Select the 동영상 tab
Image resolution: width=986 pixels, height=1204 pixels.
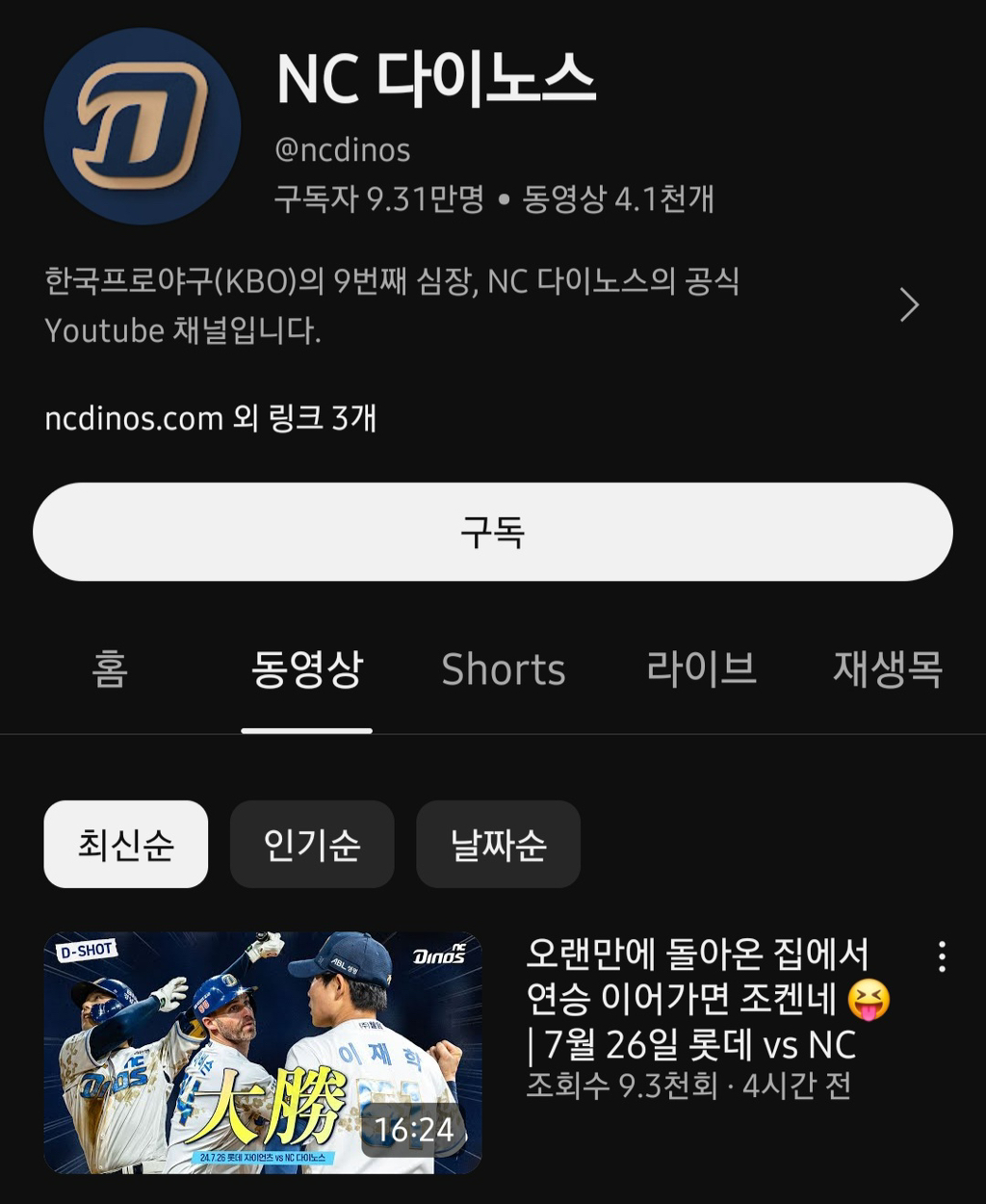pyautogui.click(x=306, y=669)
